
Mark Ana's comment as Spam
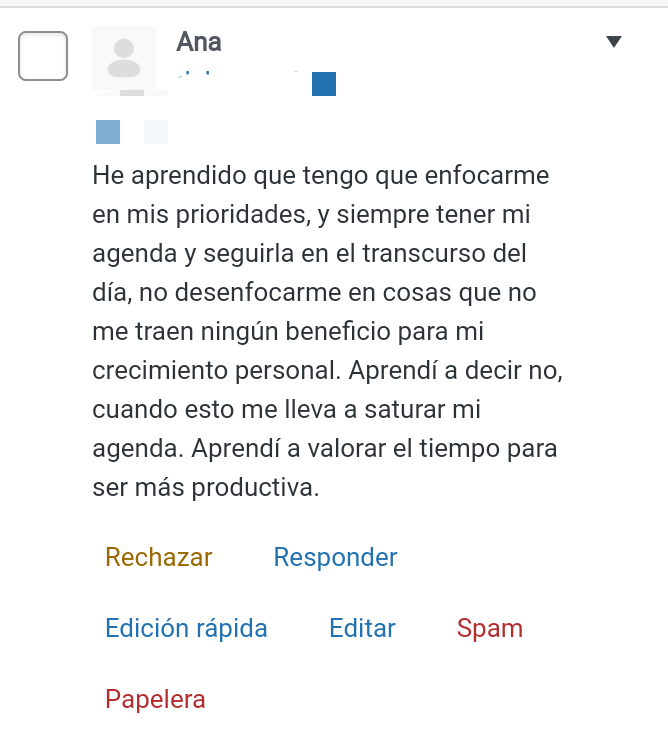(489, 628)
